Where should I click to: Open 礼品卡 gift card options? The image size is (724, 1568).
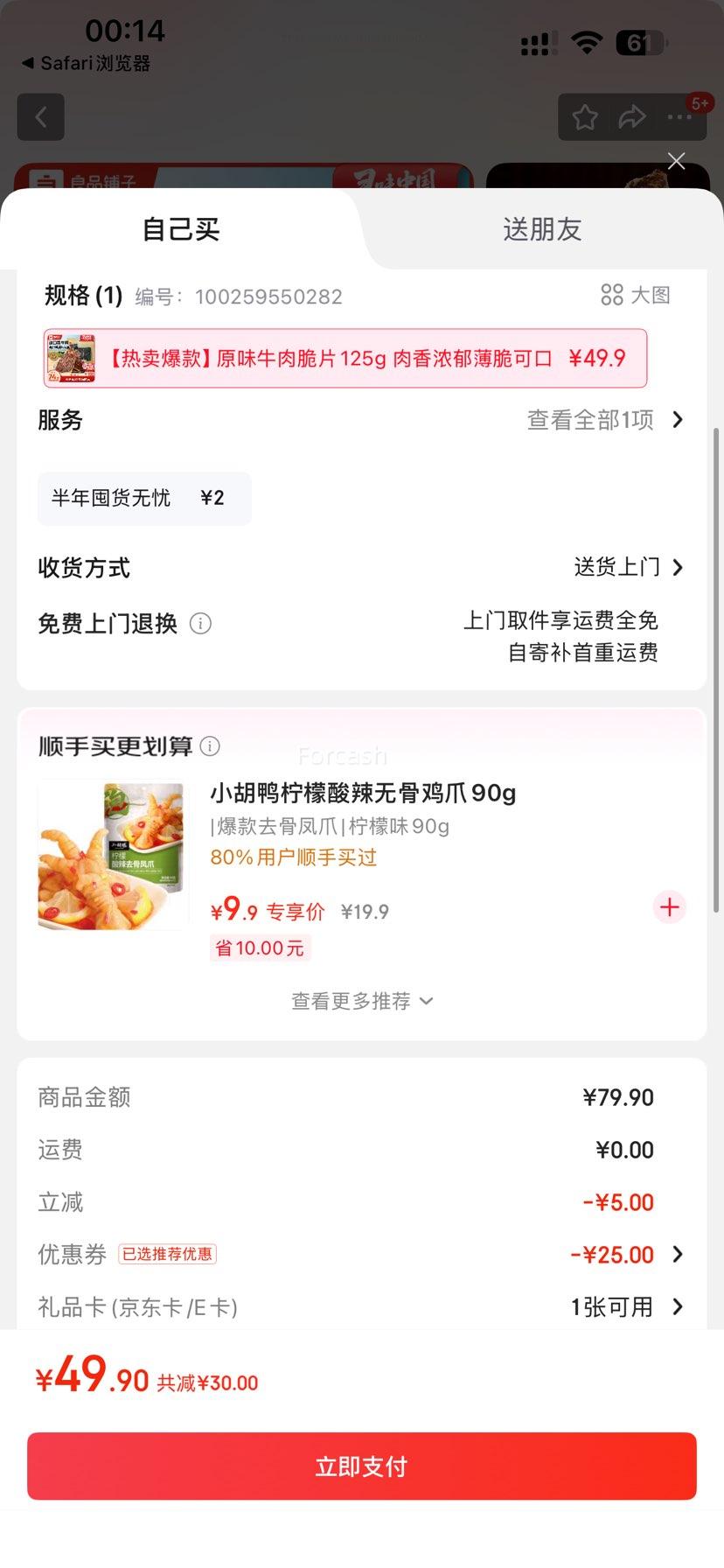[625, 1307]
